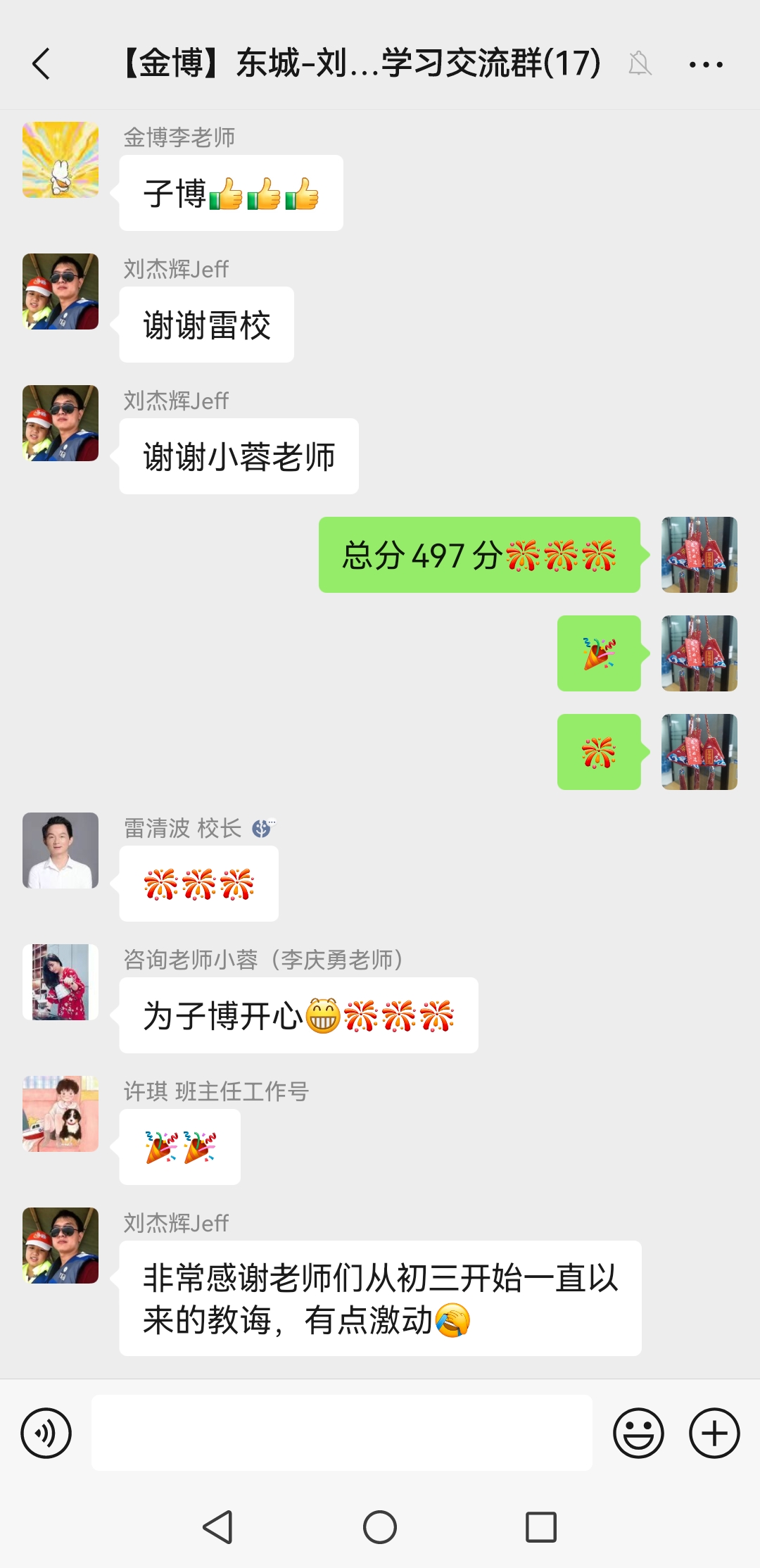The image size is (760, 1568).
Task: Open recent apps from navigation bar
Action: click(541, 1527)
